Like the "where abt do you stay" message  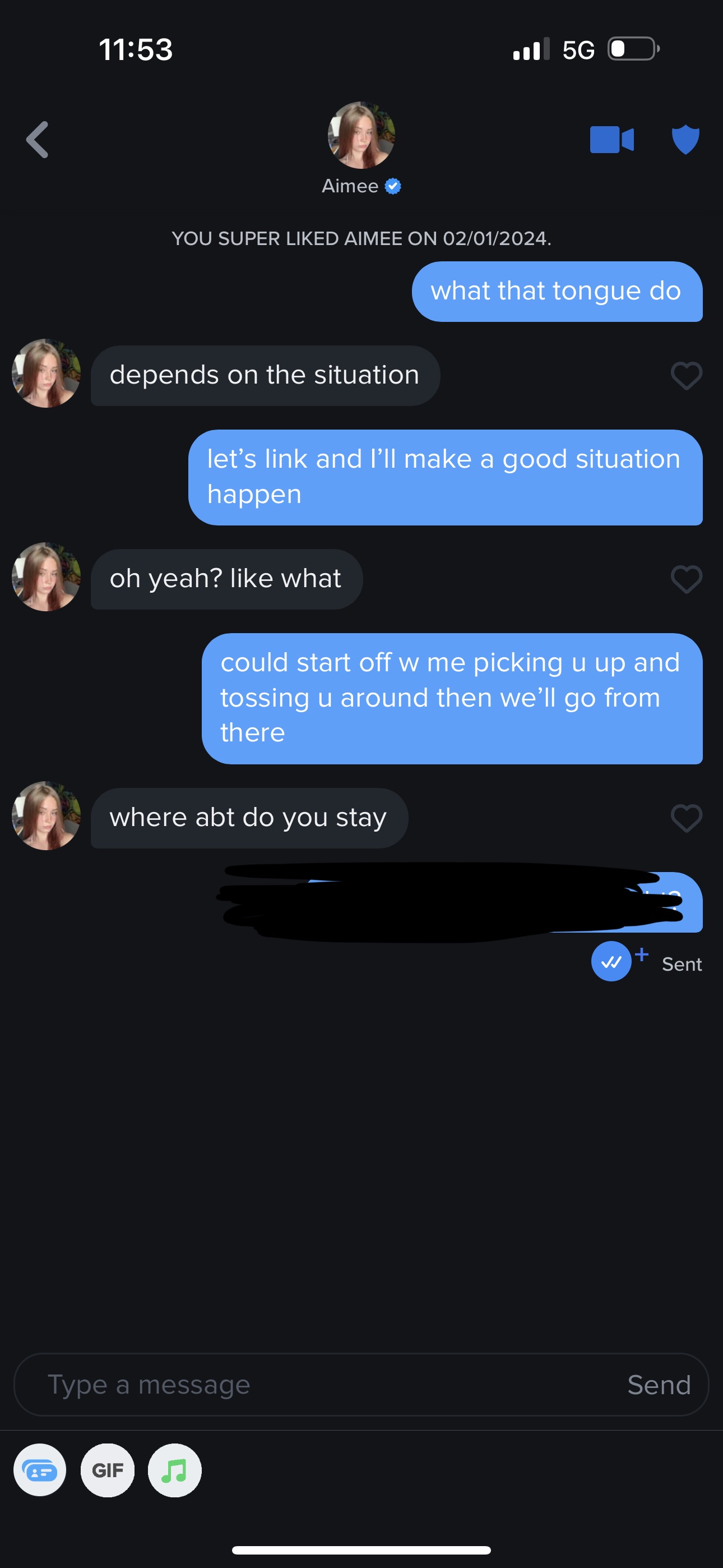tap(686, 818)
